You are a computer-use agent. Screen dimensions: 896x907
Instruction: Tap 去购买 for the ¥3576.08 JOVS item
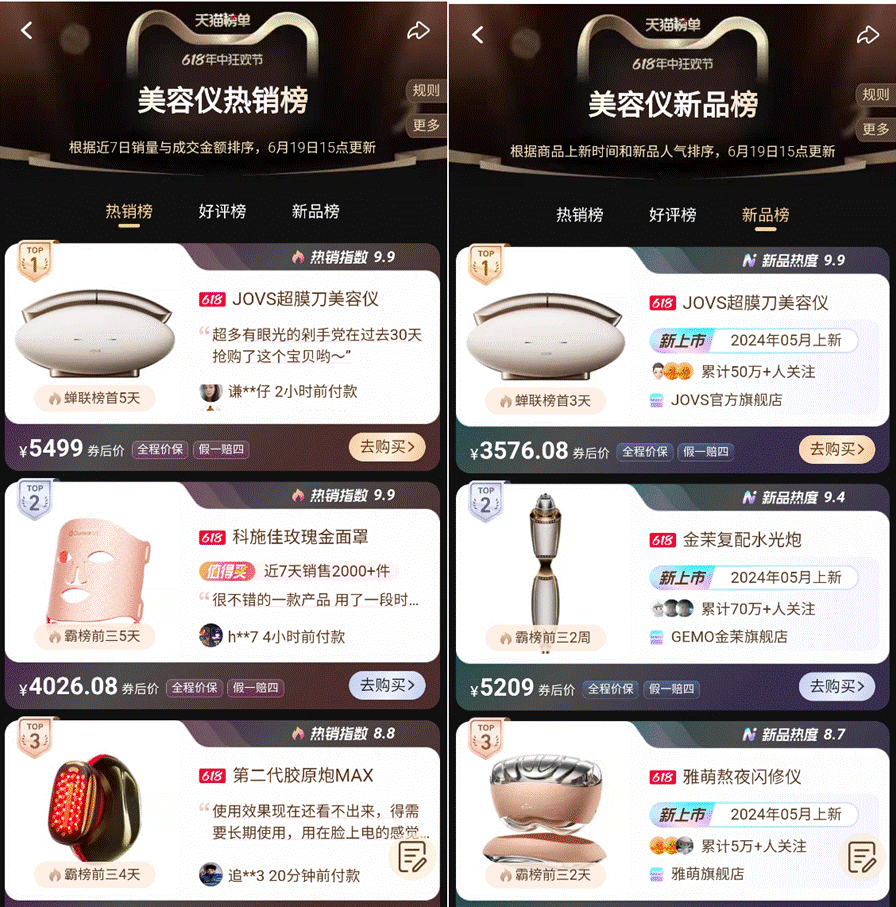point(837,449)
